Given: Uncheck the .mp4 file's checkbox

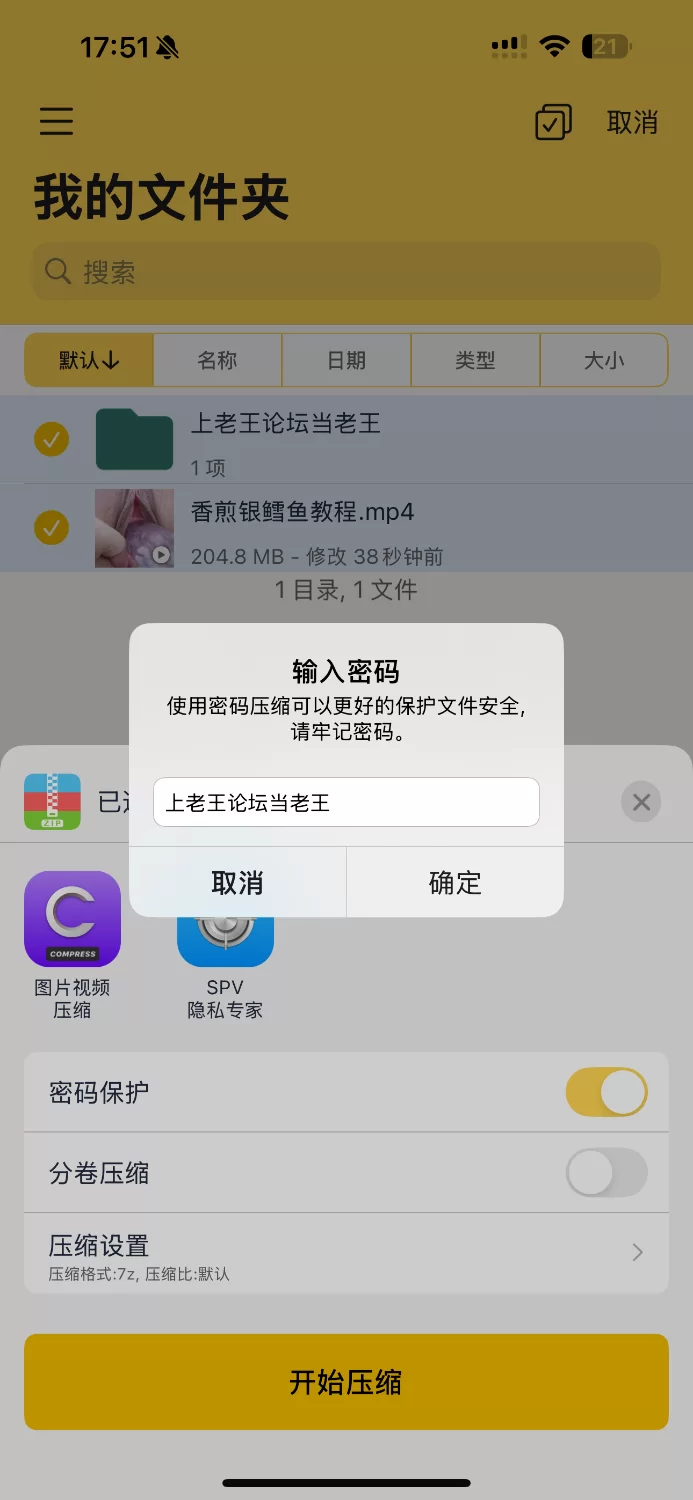Looking at the screenshot, I should coord(52,526).
